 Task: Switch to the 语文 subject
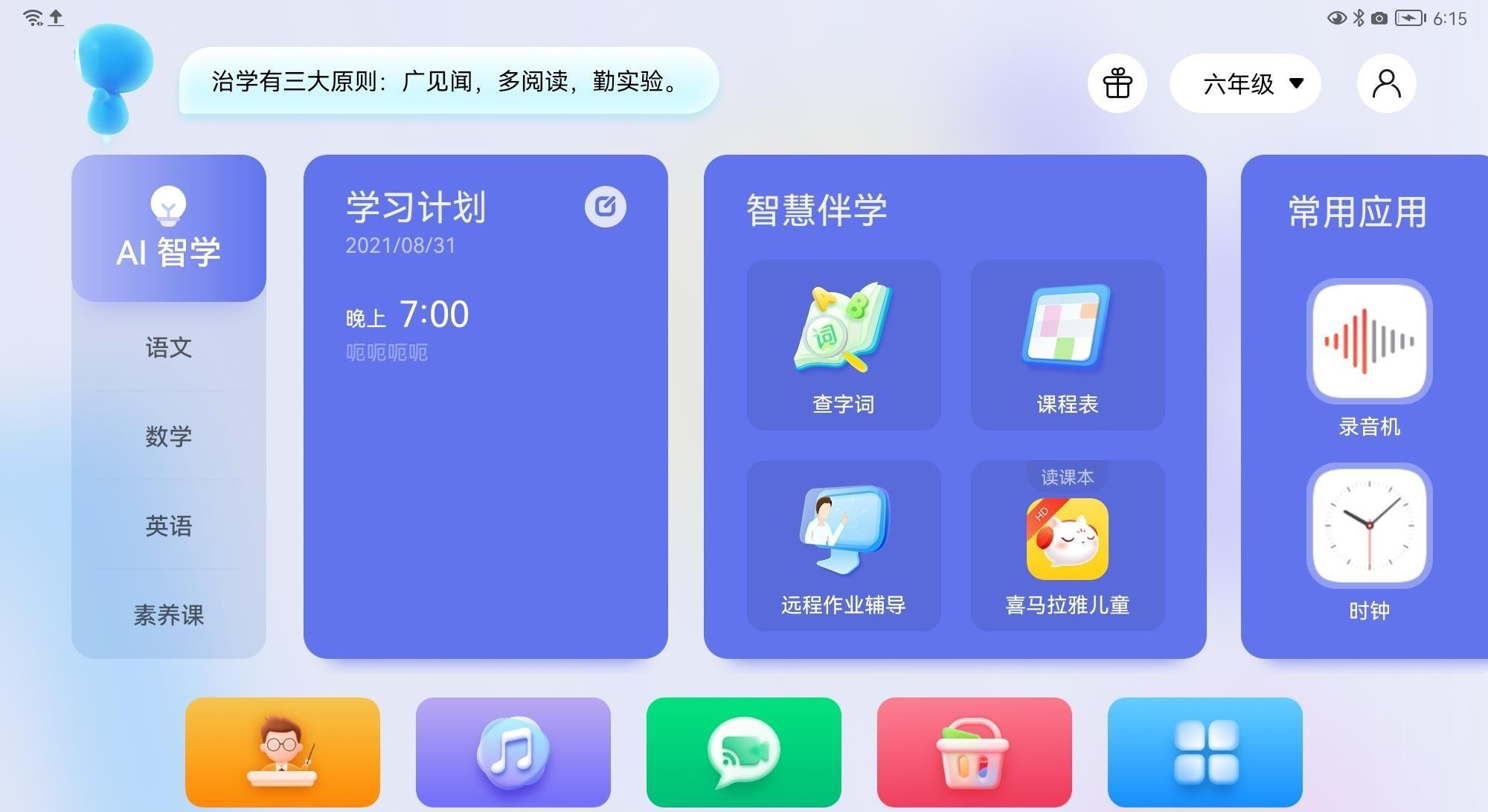[169, 347]
